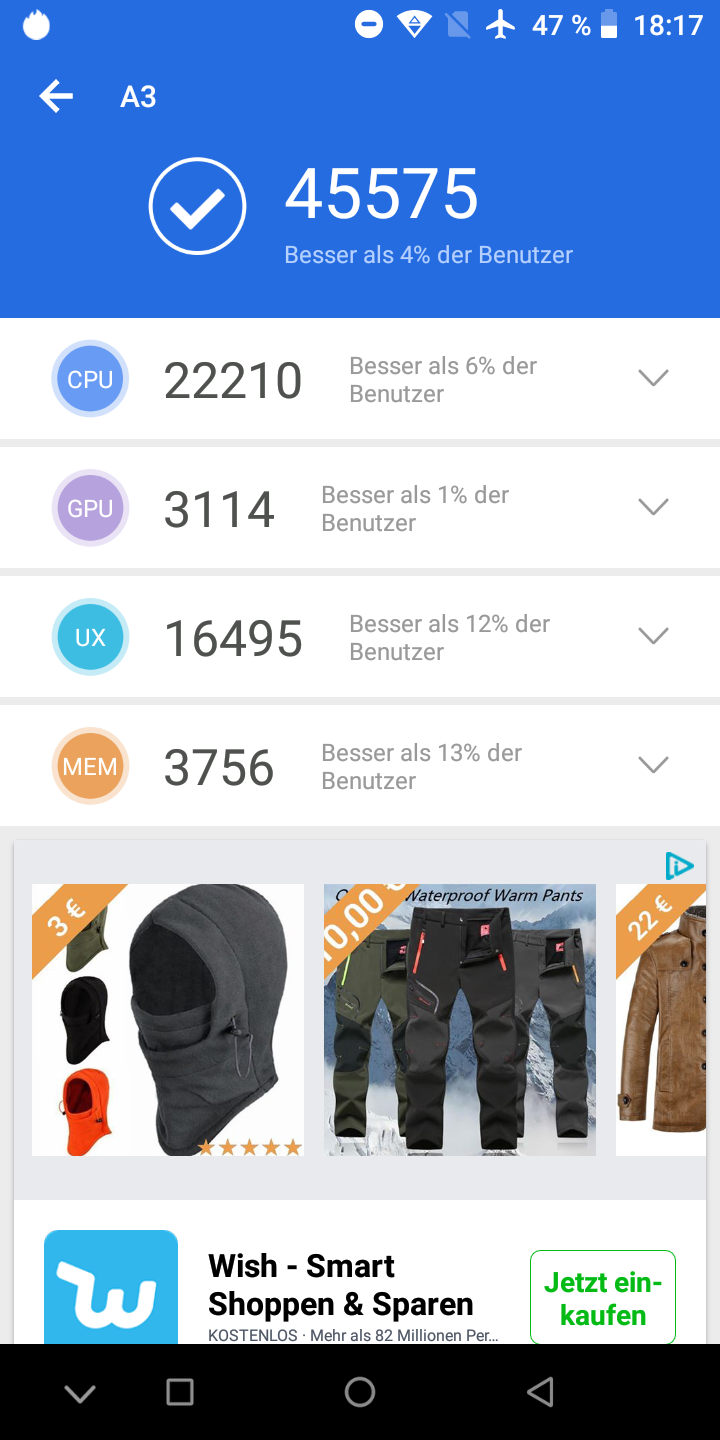Expand the MEM score details

(x=653, y=765)
